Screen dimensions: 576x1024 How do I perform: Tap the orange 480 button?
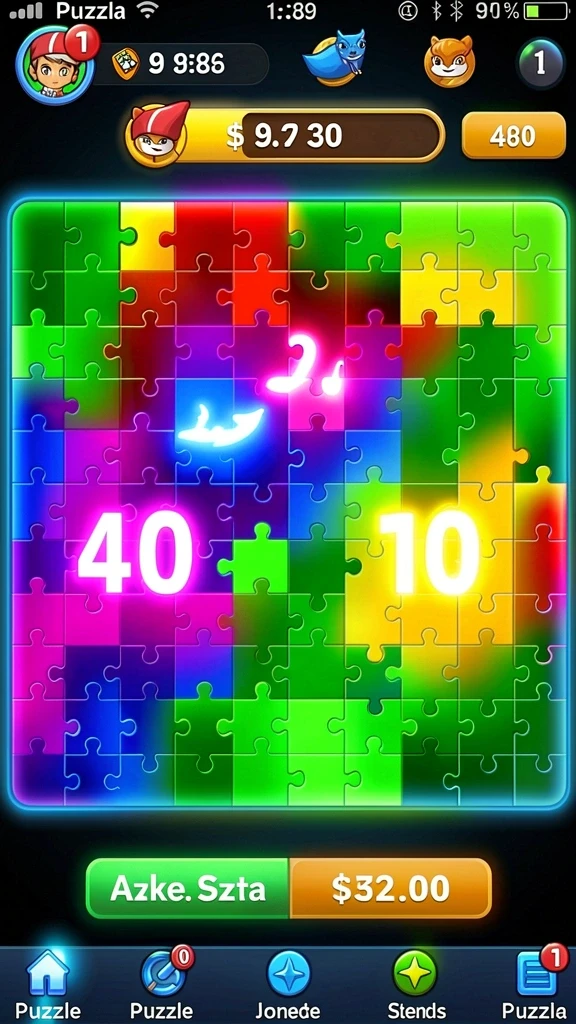(x=513, y=135)
